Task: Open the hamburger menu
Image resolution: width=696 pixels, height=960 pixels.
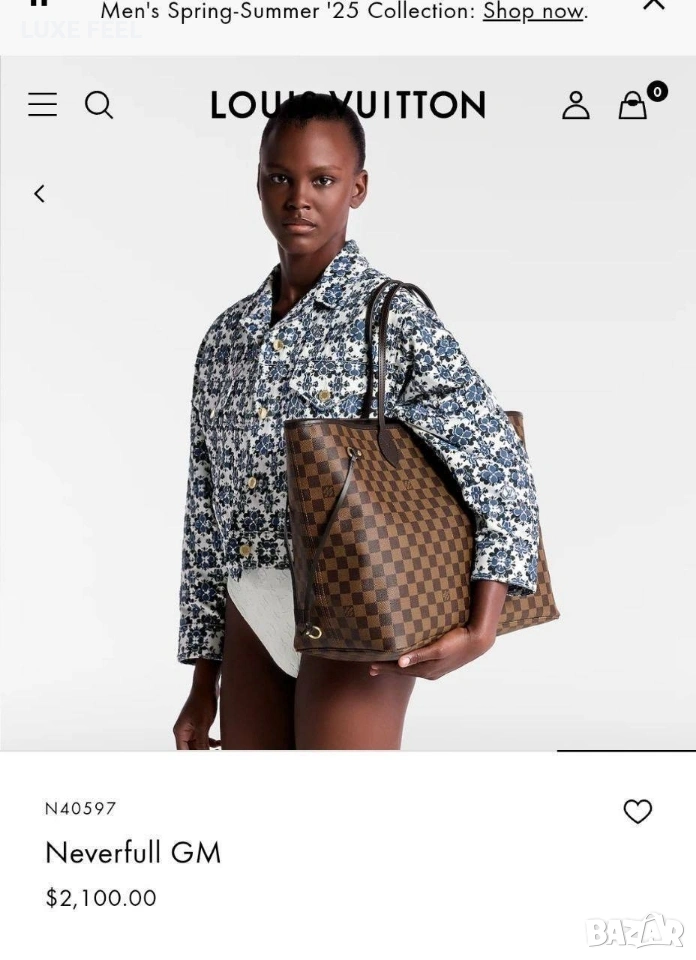Action: [x=42, y=105]
